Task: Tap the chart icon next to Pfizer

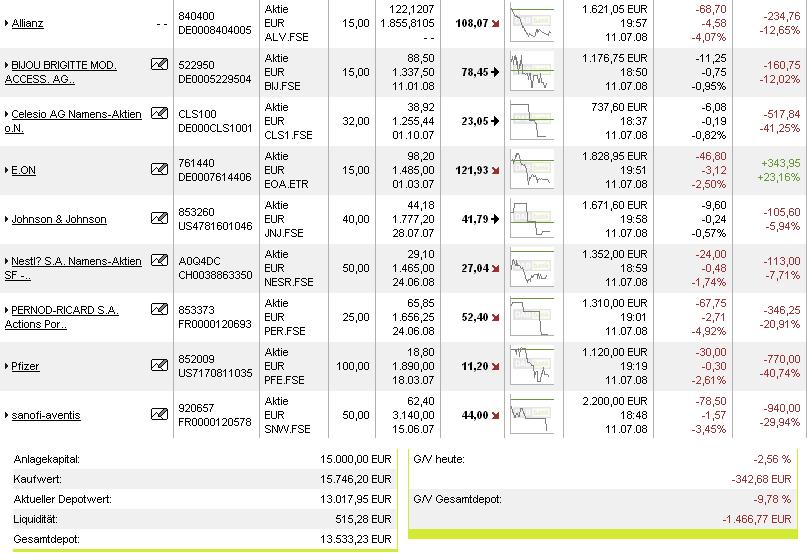Action: click(x=159, y=365)
